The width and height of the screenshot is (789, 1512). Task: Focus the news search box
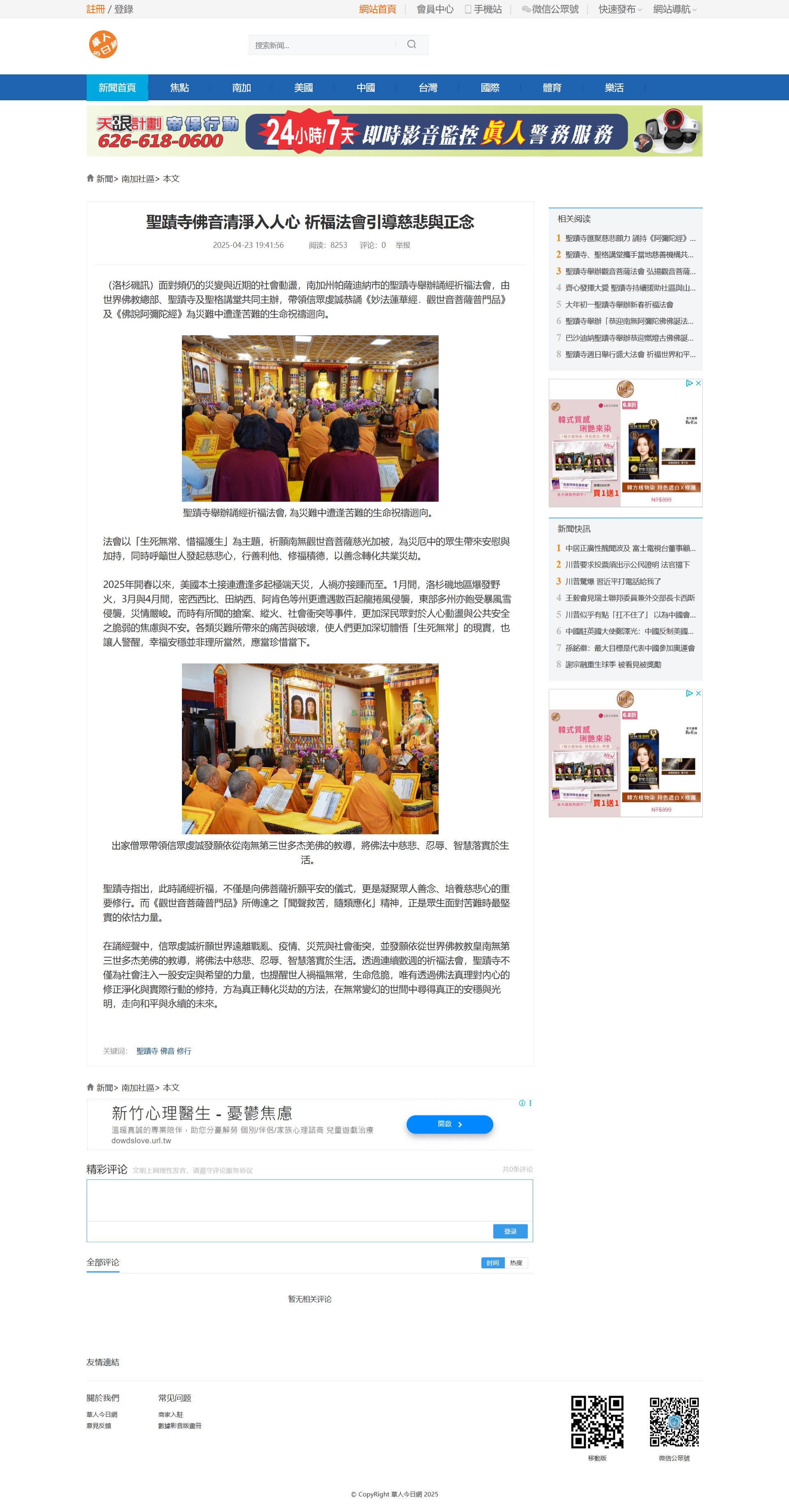322,45
